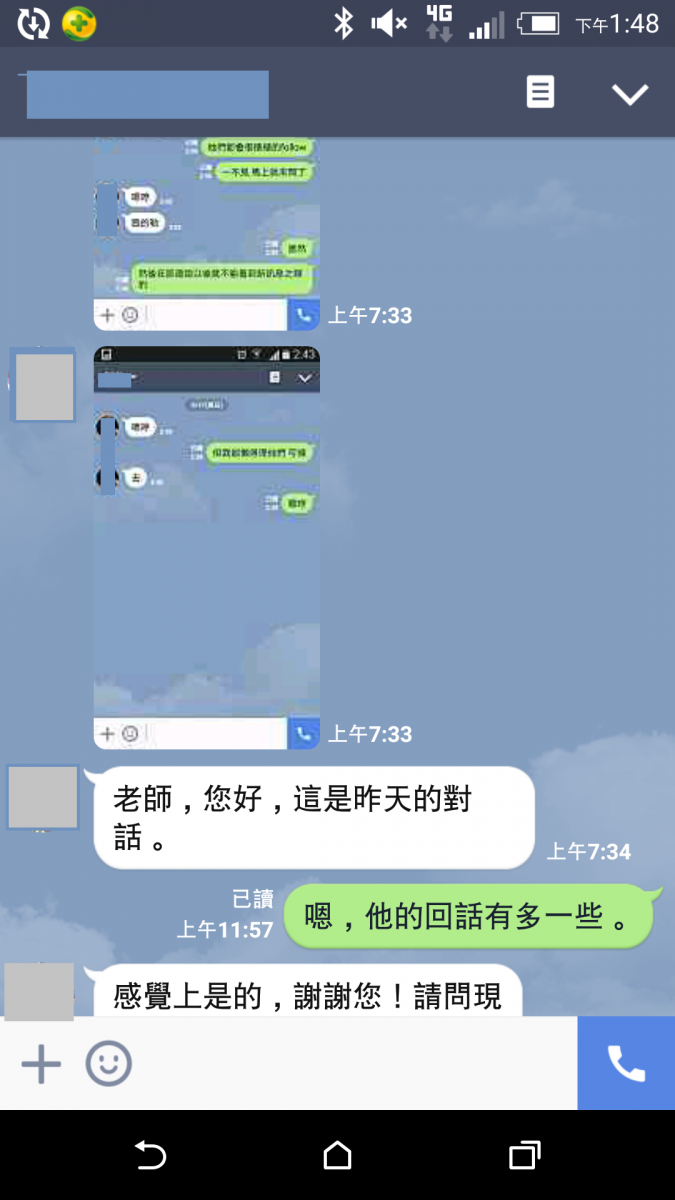
Task: Open the attachment plus menu
Action: pyautogui.click(x=41, y=1063)
